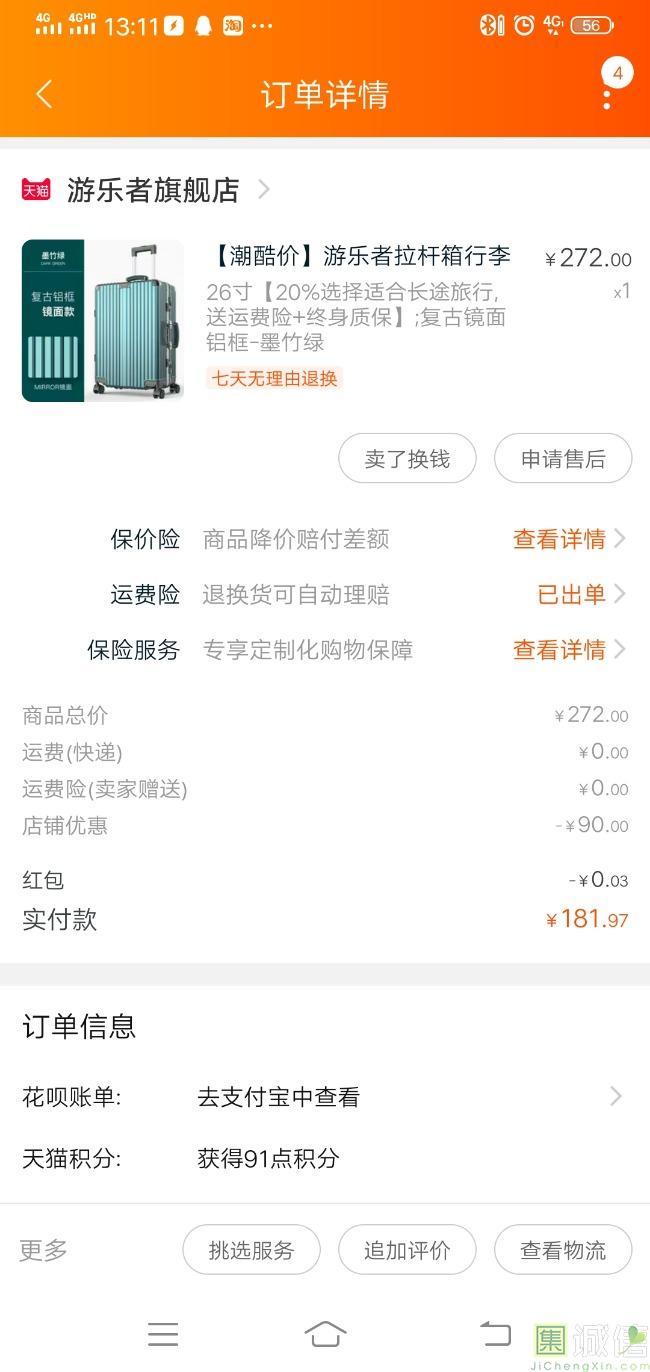Tap 更多 for more options
The width and height of the screenshot is (650, 1372).
(x=44, y=1249)
